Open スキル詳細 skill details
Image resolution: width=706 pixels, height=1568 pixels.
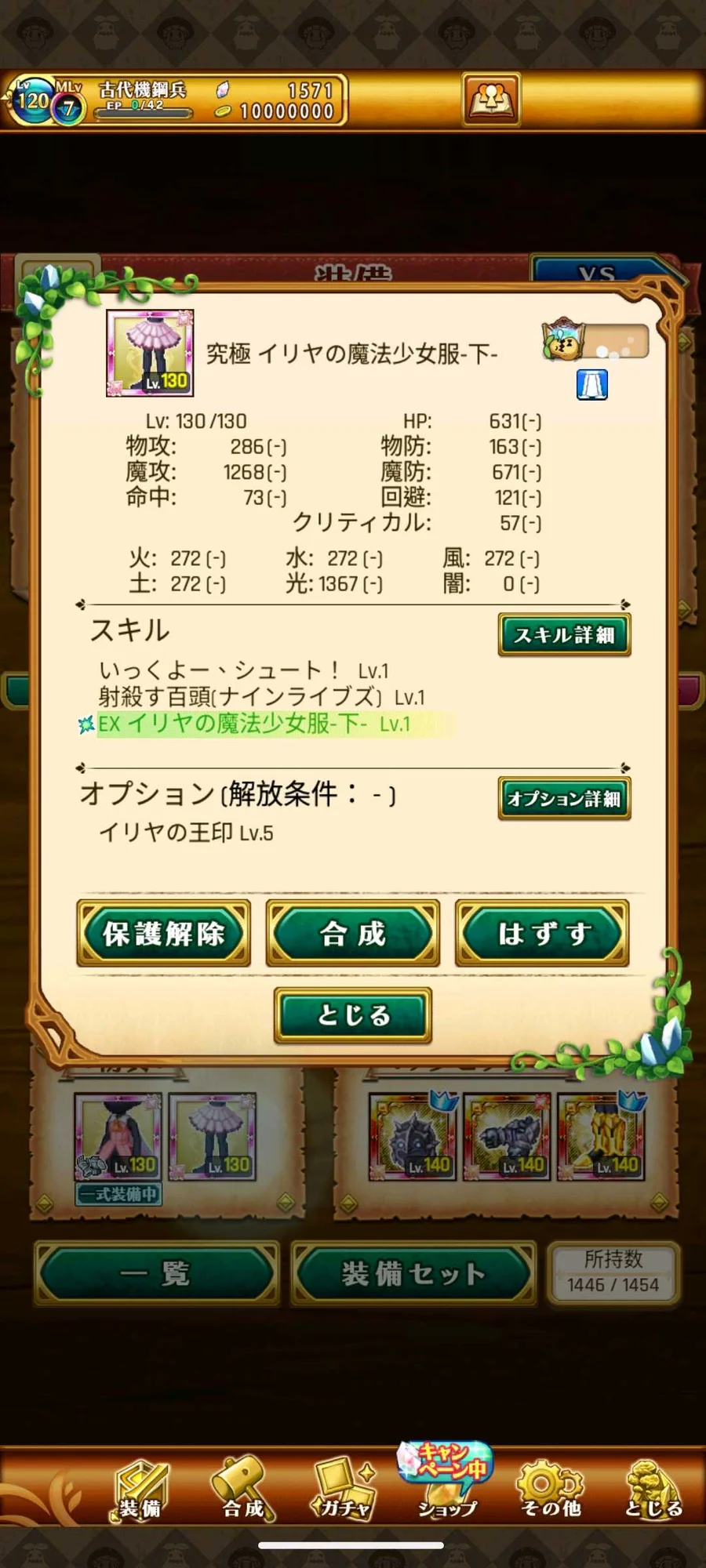564,635
